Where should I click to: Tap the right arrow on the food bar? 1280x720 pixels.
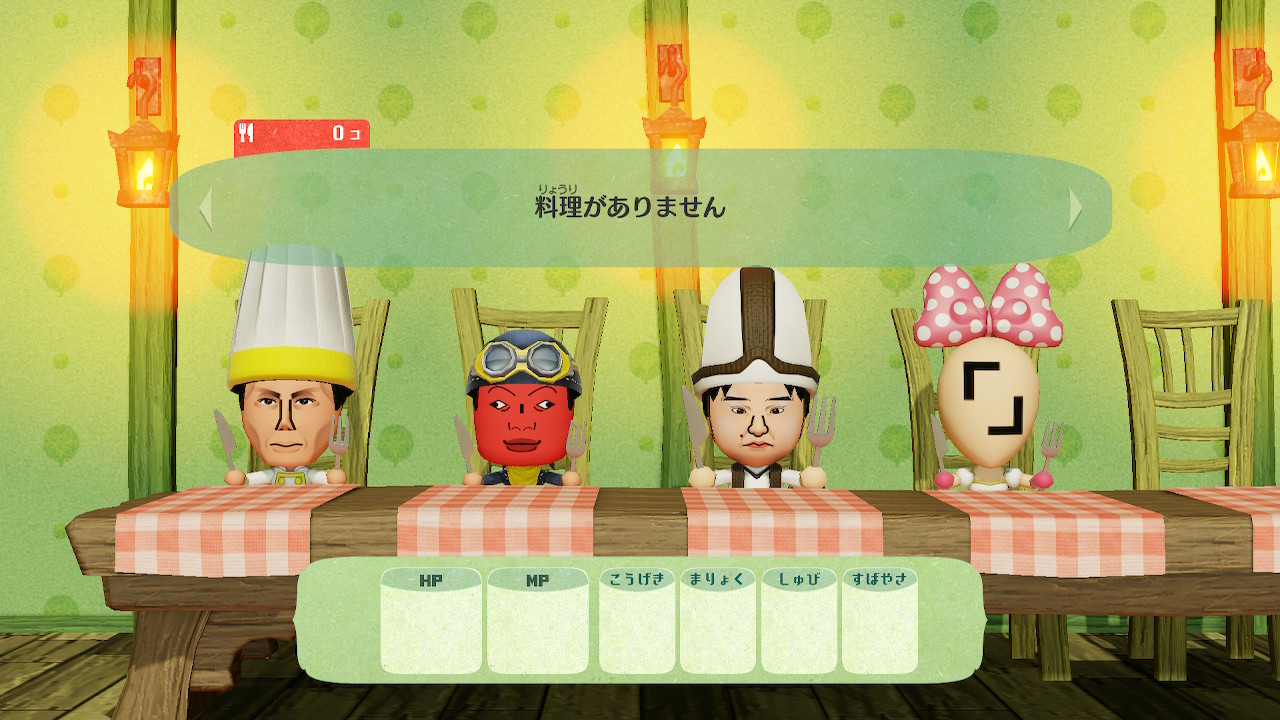click(x=1076, y=210)
